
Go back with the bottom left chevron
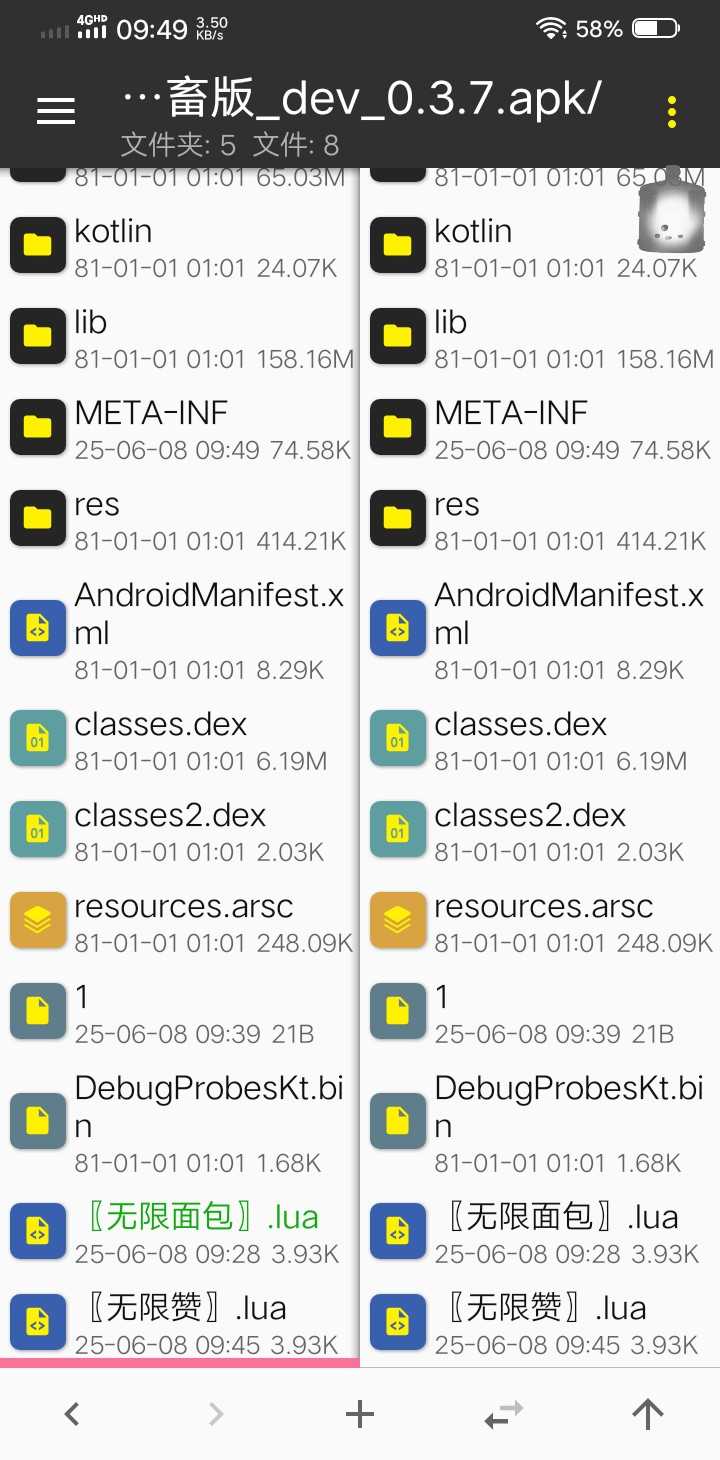72,1414
